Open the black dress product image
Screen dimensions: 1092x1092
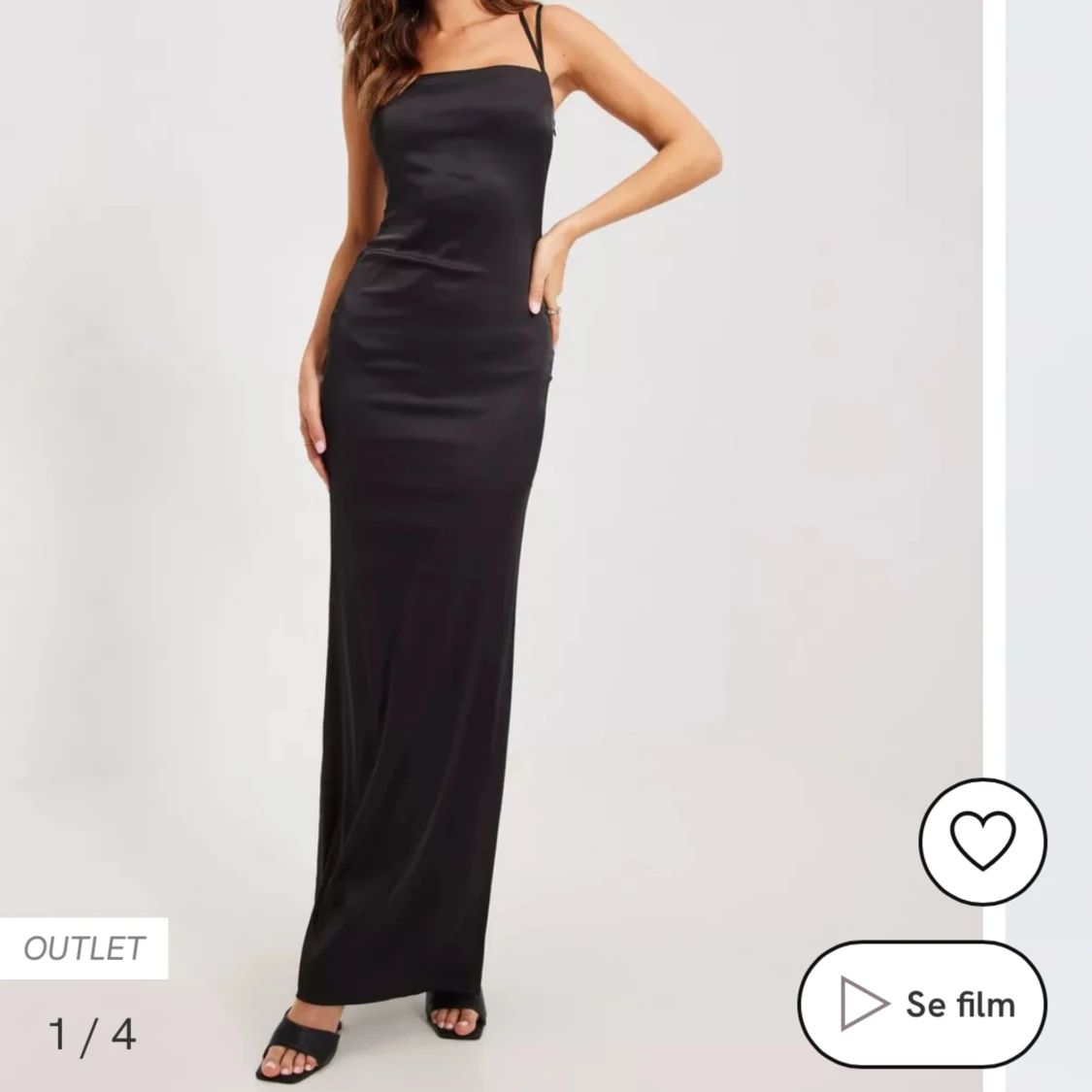click(437, 485)
